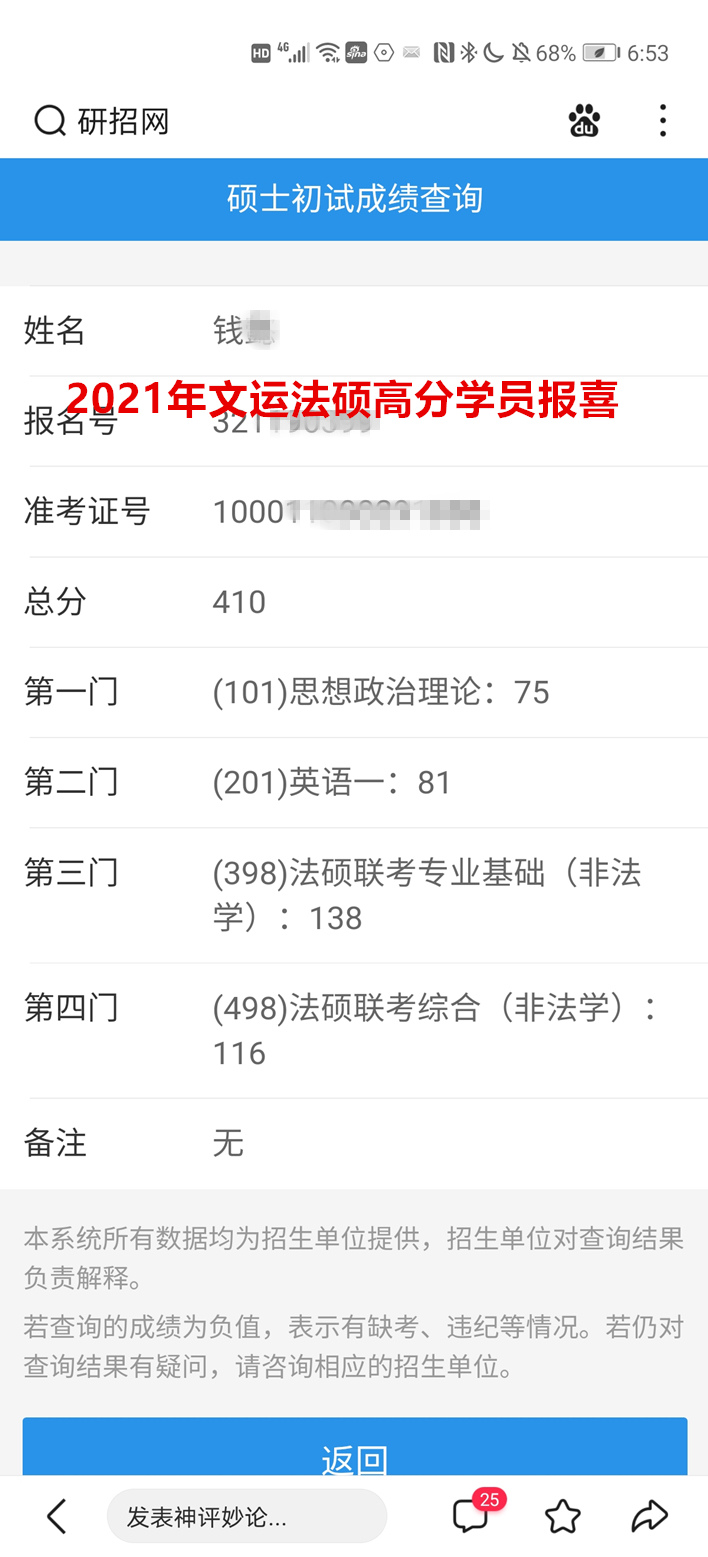Screen dimensions: 708x1557
Task: Share this page
Action: [650, 1516]
